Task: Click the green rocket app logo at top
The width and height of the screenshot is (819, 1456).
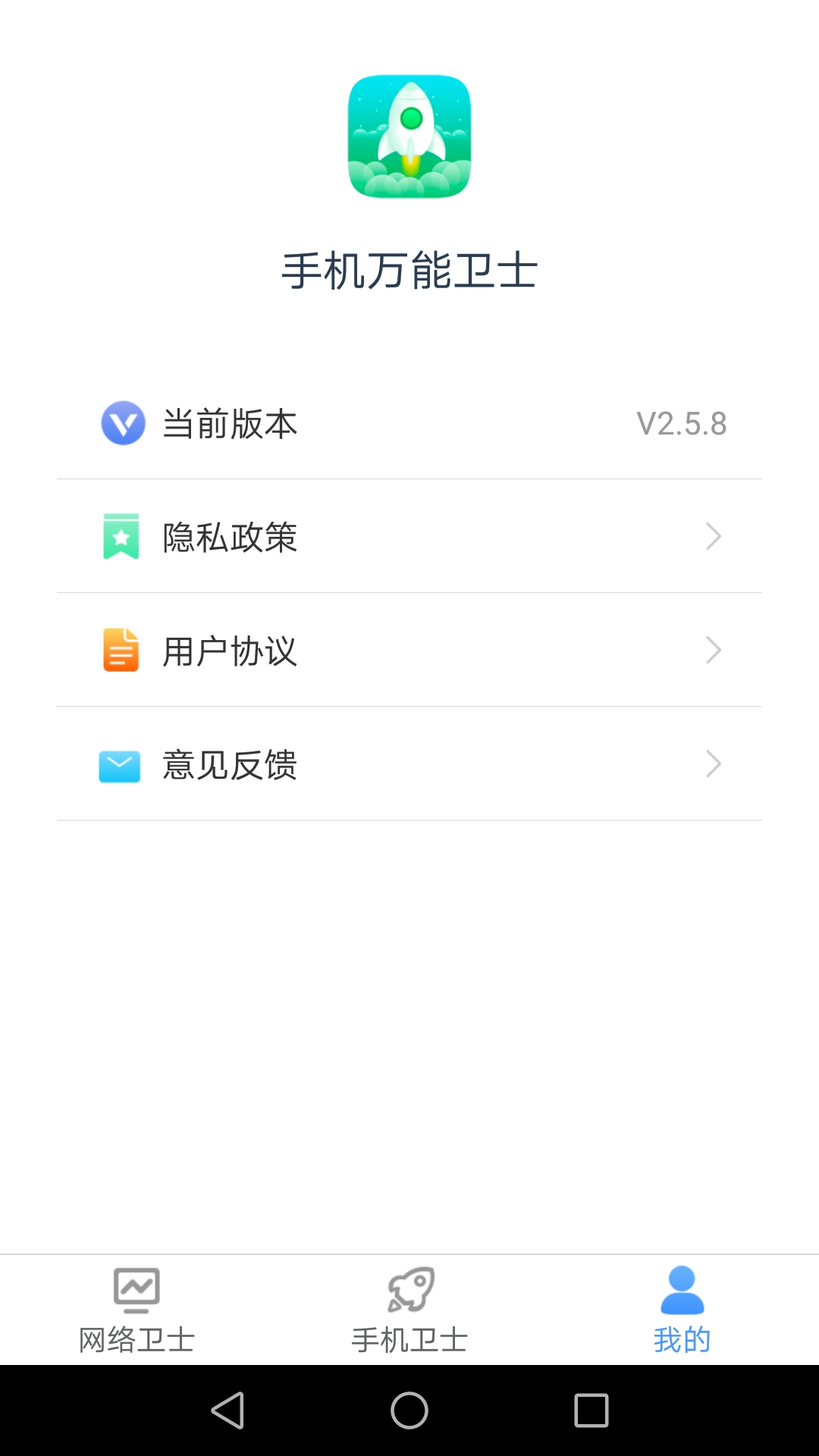Action: click(x=409, y=136)
